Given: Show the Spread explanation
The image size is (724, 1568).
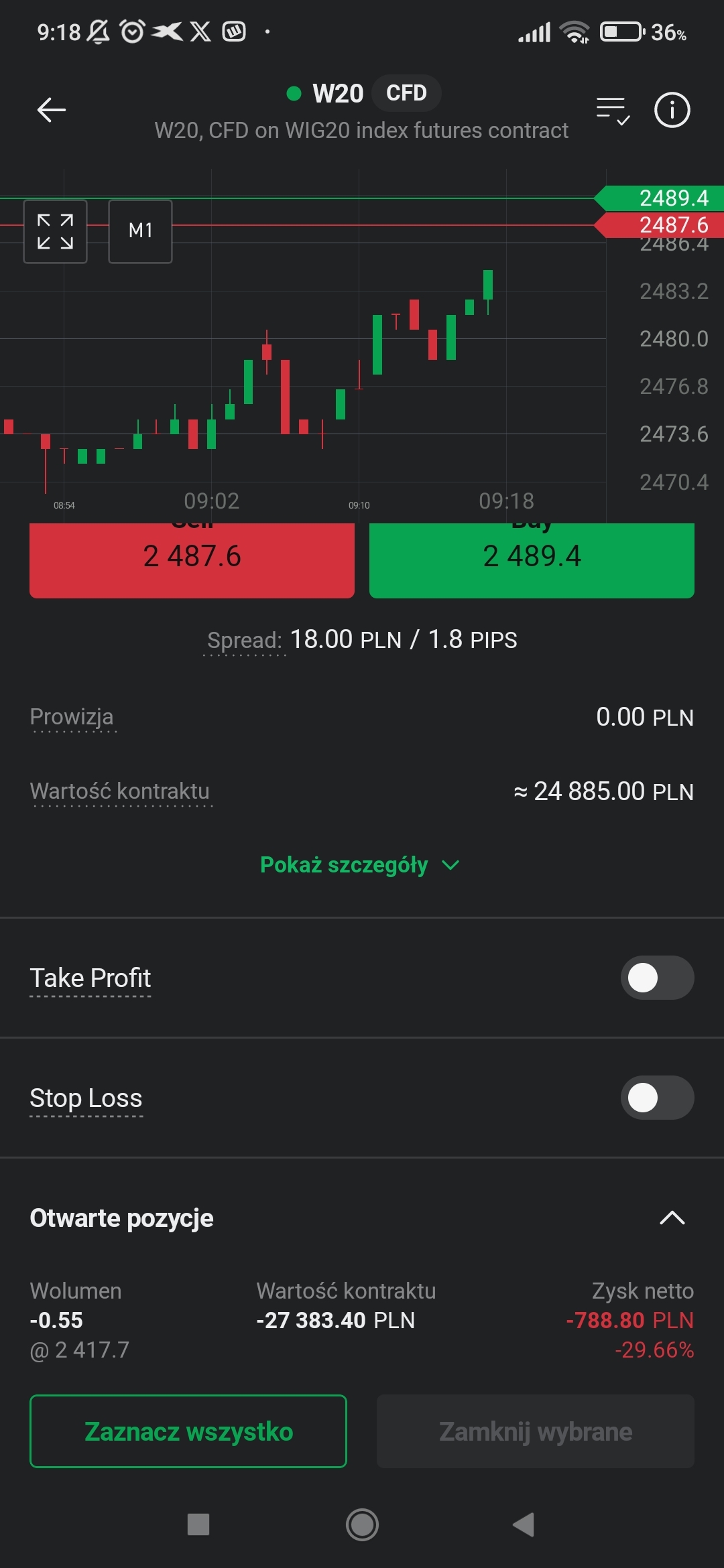Looking at the screenshot, I should tap(245, 641).
